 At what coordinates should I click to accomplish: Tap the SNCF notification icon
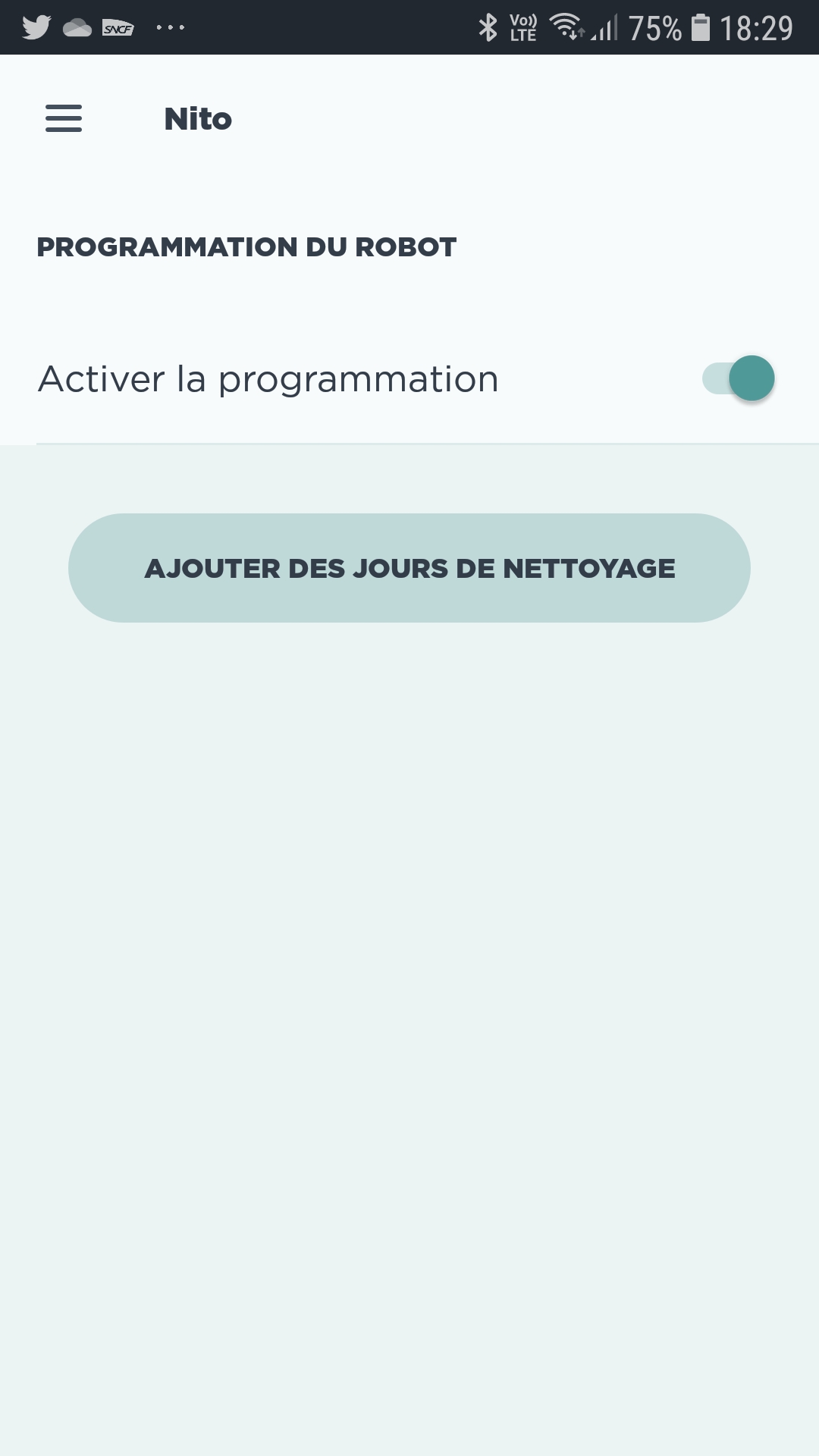[x=118, y=29]
